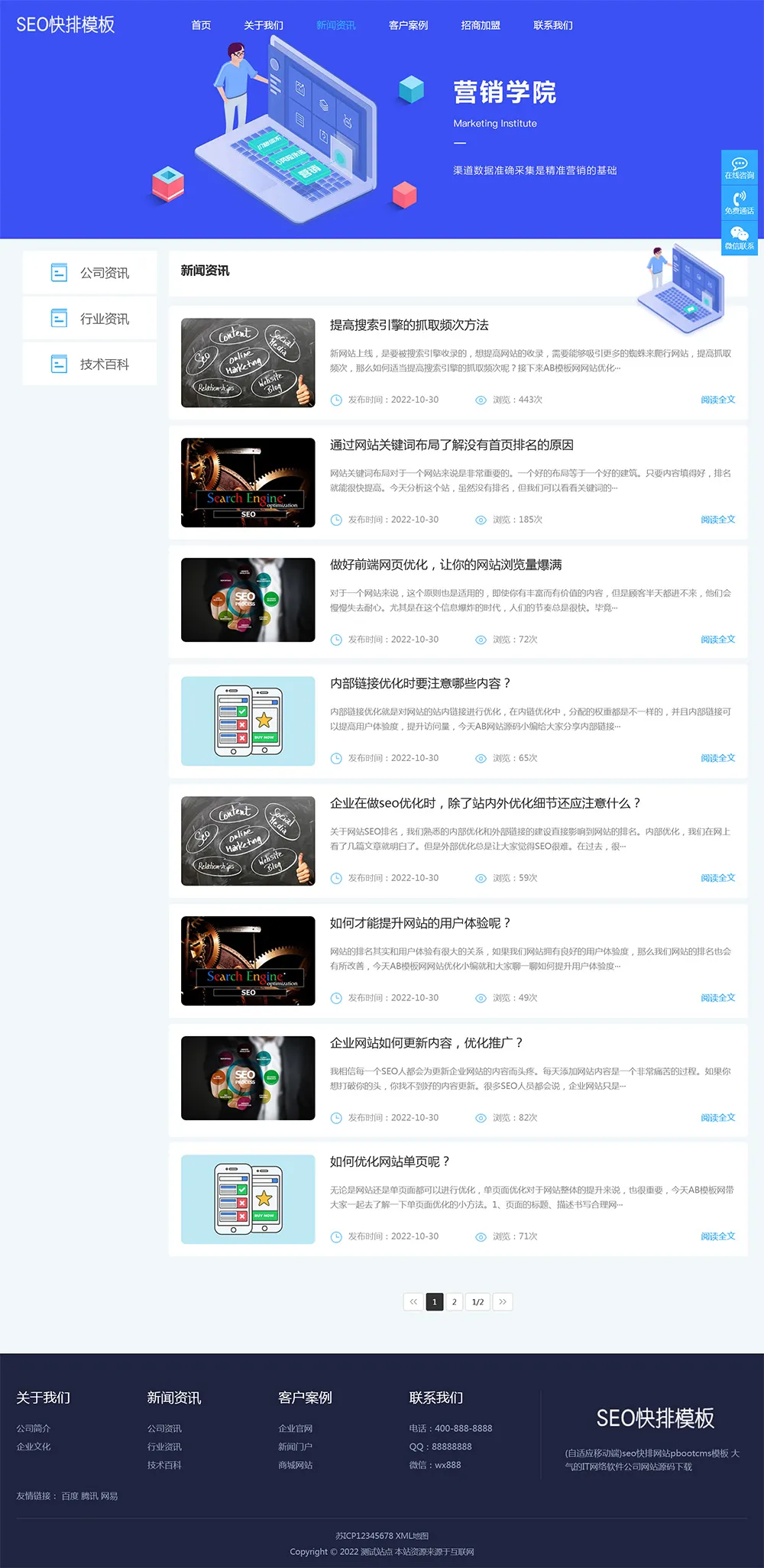764x1568 pixels.
Task: Open 联系我们 in top navigation
Action: pyautogui.click(x=553, y=25)
